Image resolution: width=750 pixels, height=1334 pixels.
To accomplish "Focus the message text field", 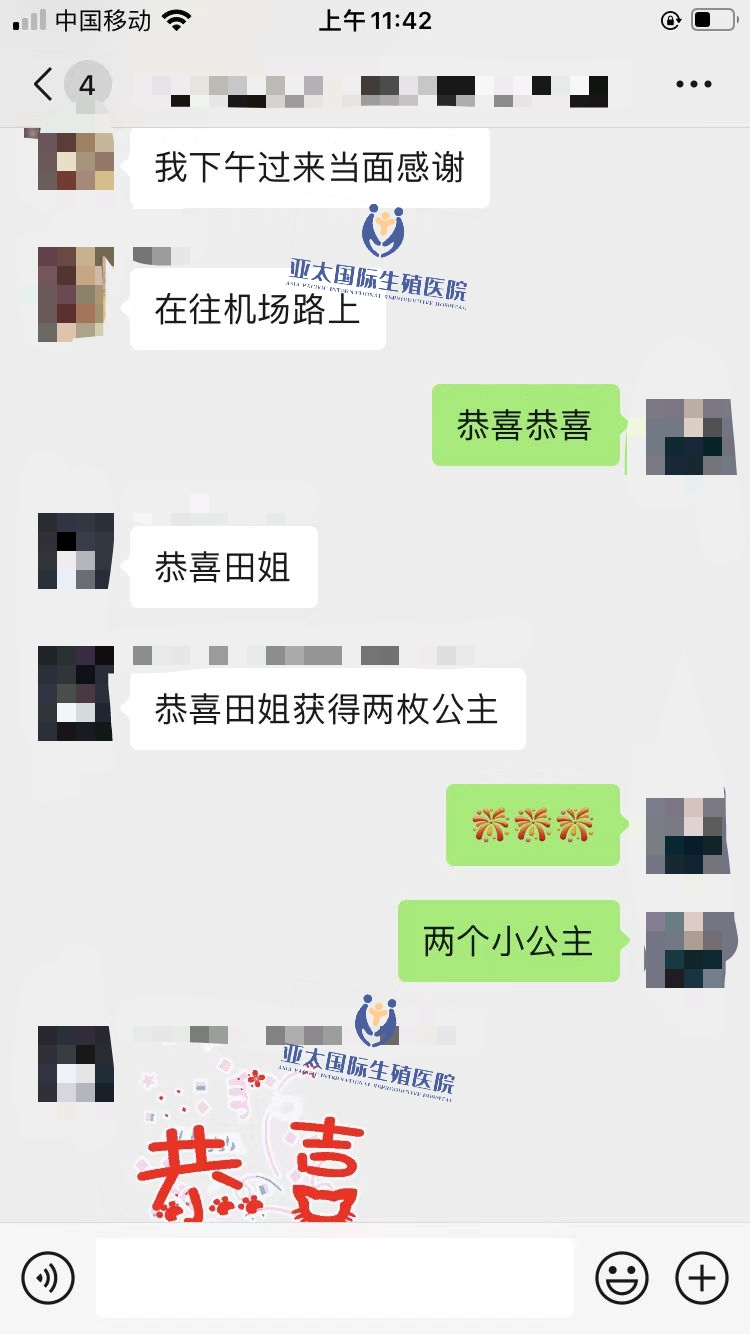I will [335, 1277].
